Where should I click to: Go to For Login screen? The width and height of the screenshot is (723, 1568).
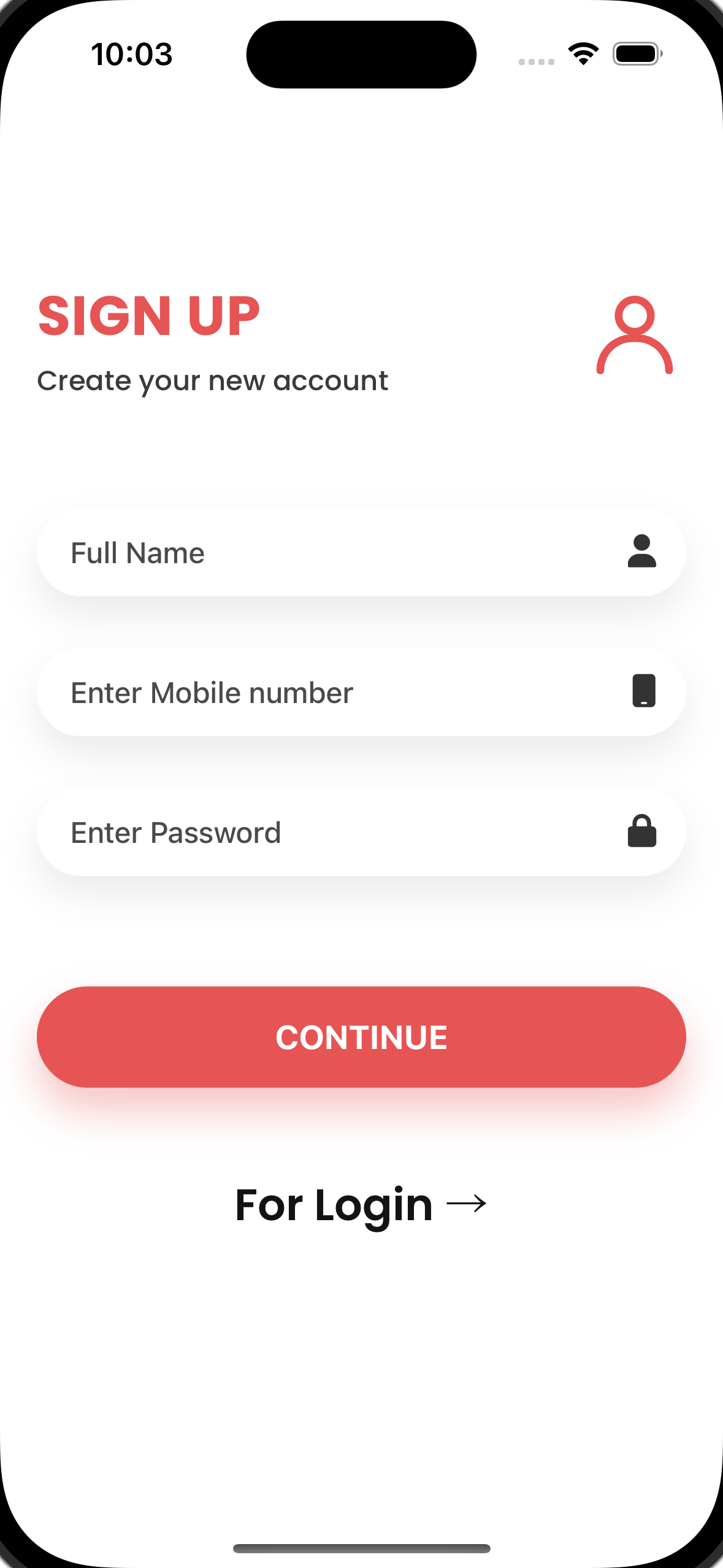coord(361,1204)
